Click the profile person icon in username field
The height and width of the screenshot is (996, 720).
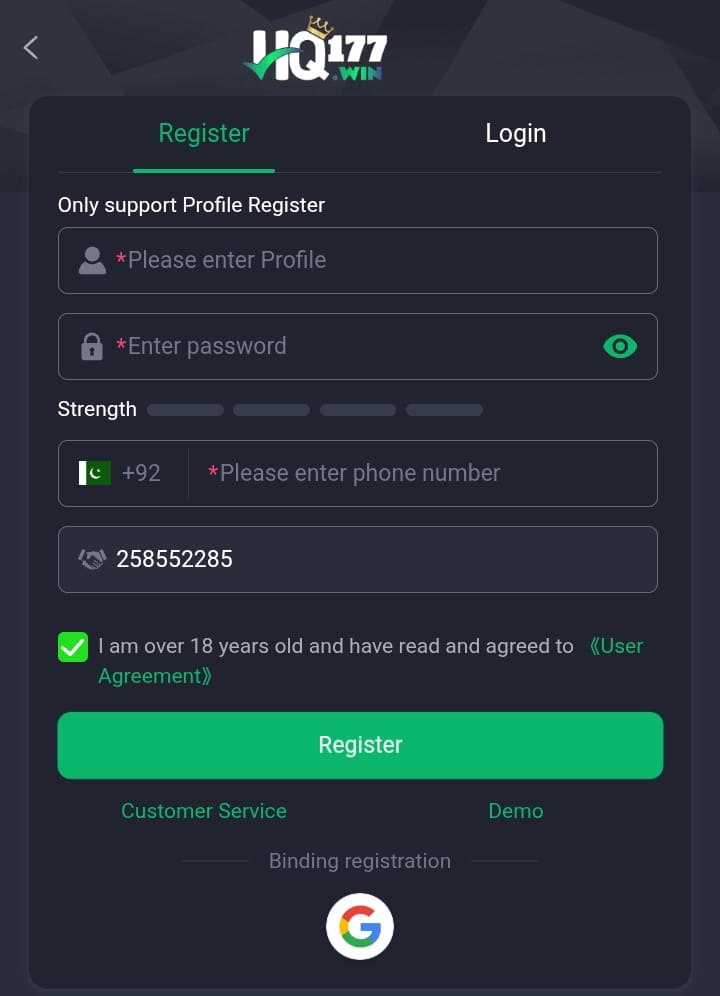[92, 260]
